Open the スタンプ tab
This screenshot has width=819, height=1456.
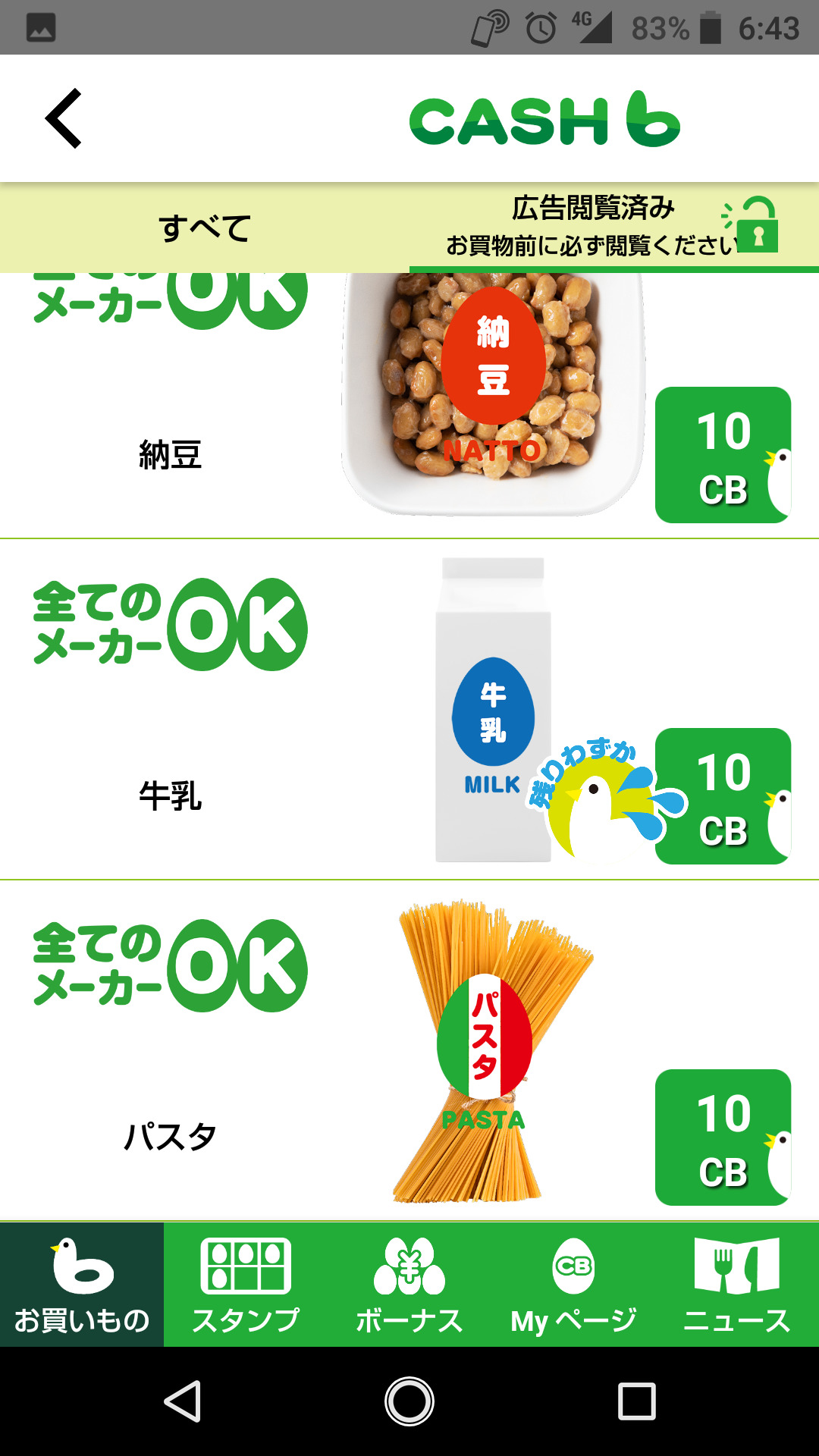pos(246,1285)
